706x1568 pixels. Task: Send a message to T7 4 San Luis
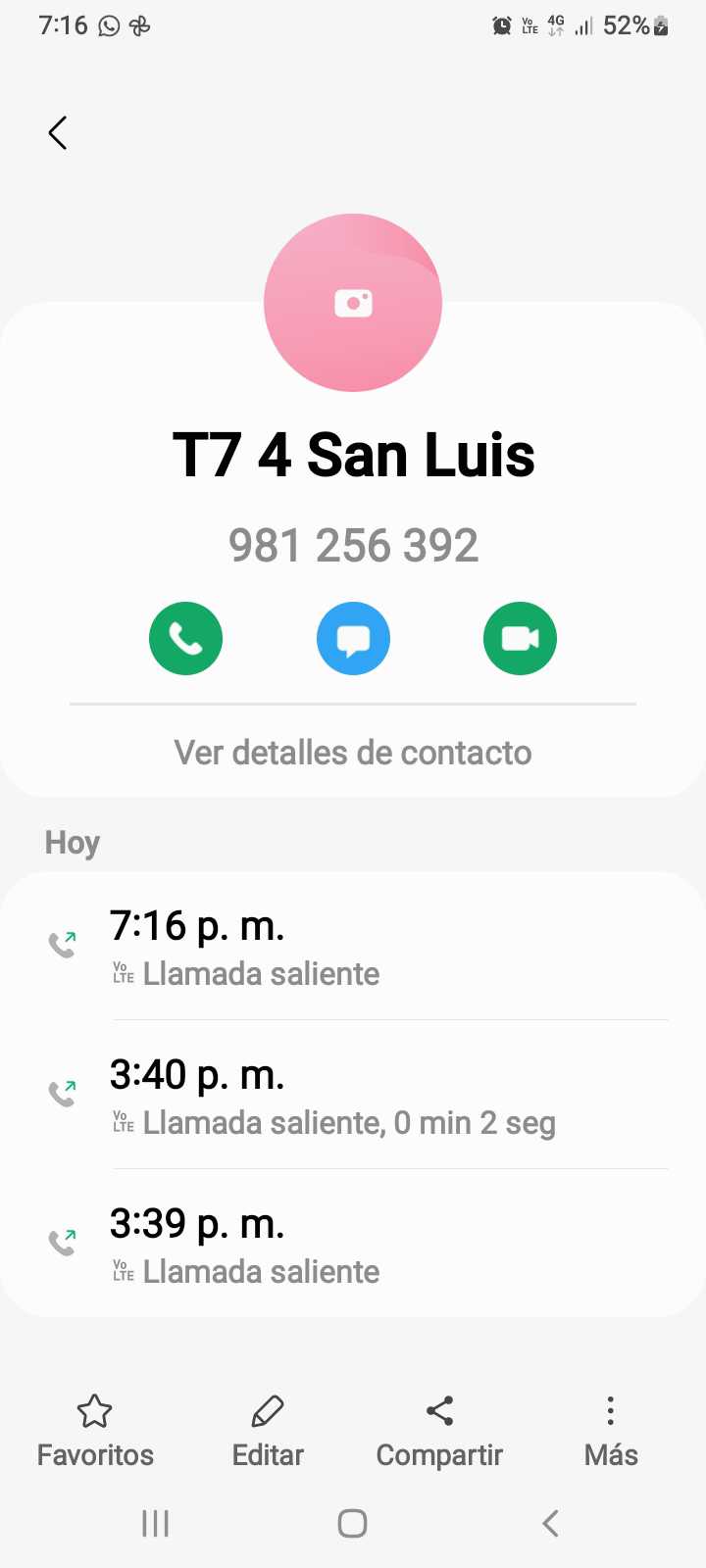point(353,639)
